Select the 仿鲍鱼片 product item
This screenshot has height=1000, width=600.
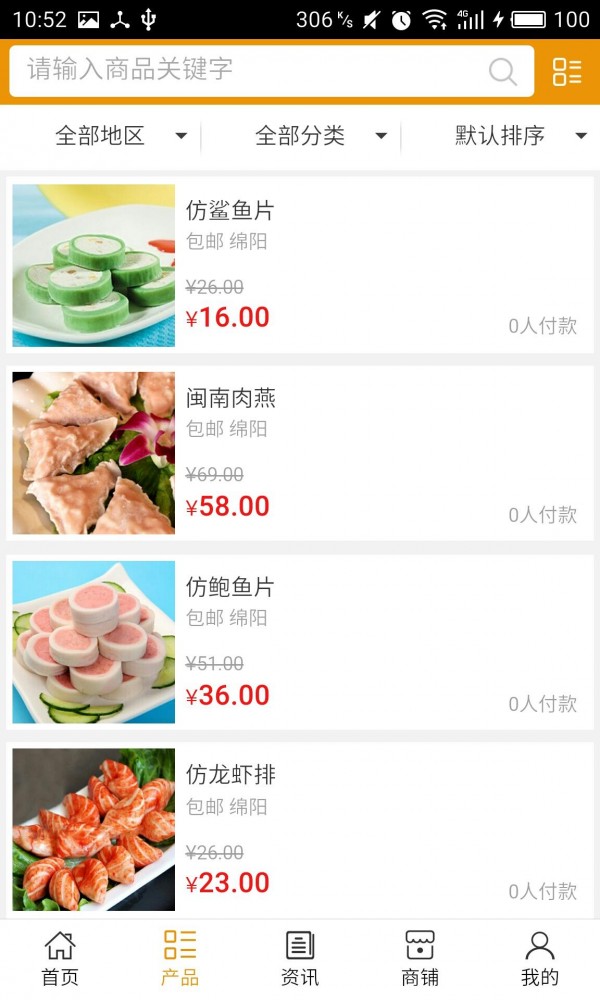[300, 642]
